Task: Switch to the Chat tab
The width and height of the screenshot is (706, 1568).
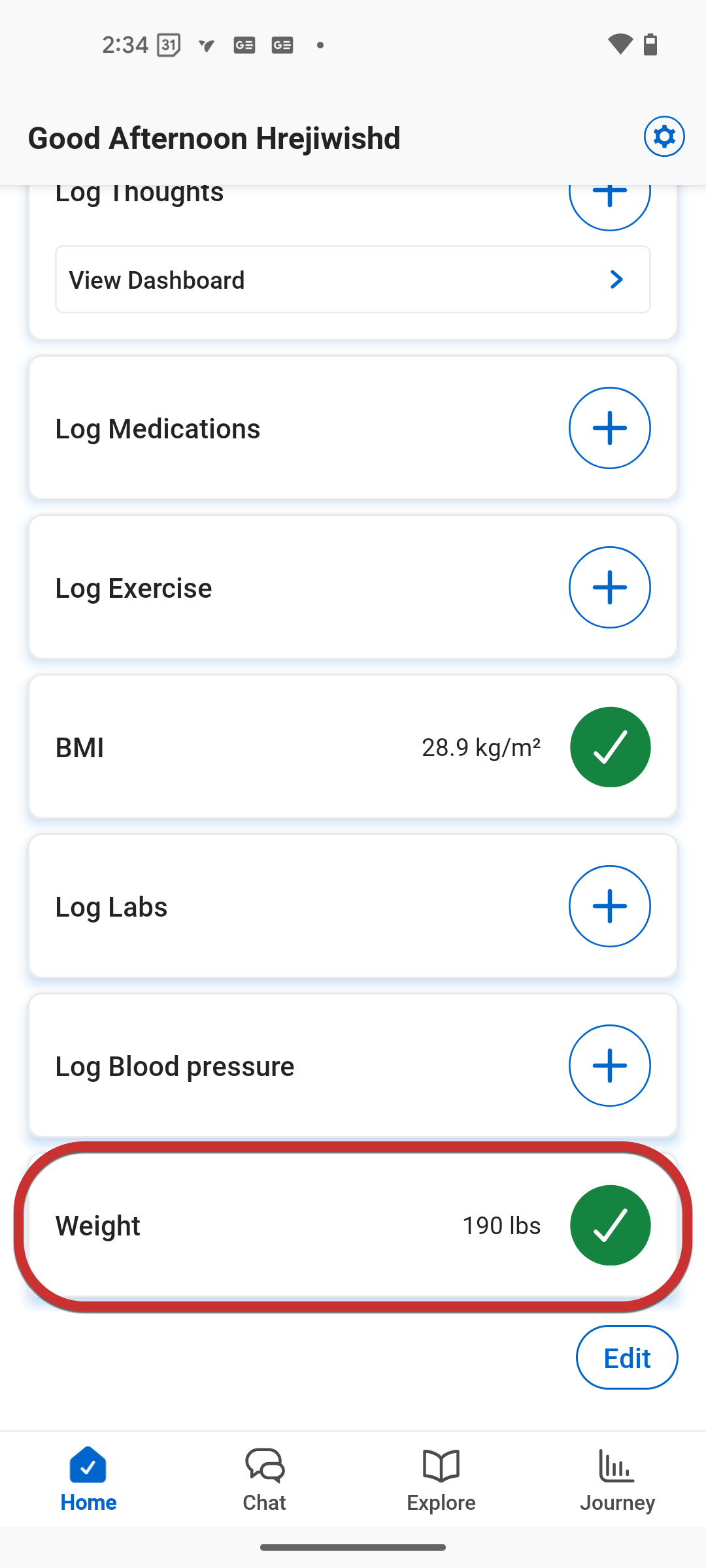Action: click(265, 1480)
